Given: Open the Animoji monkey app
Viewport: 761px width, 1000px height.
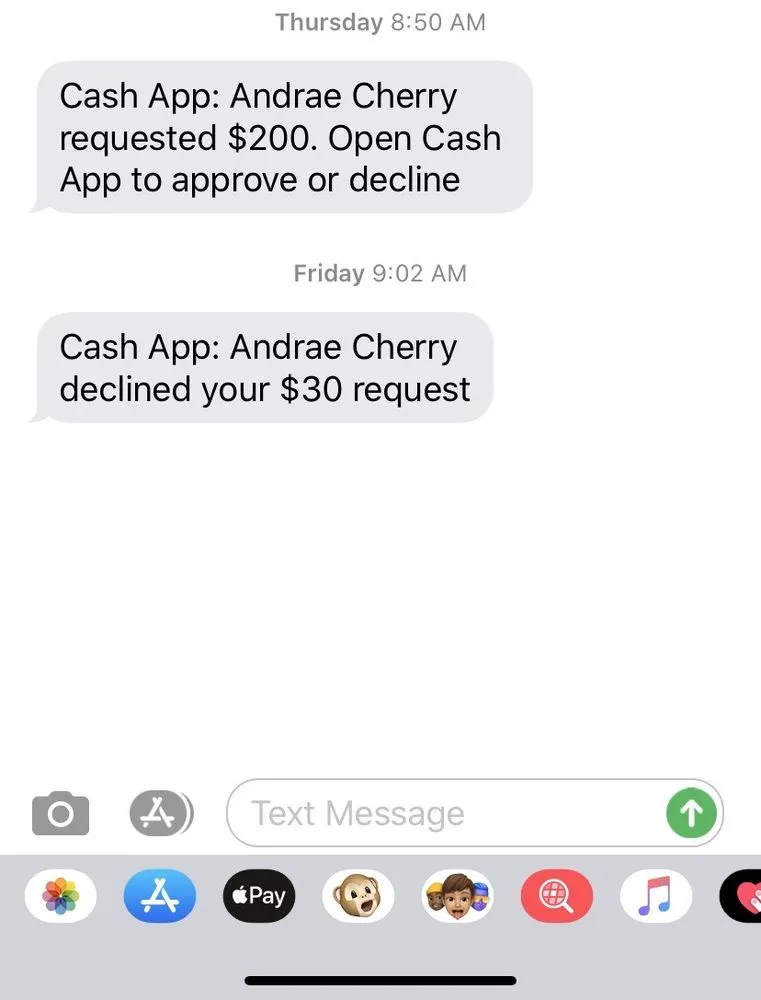Looking at the screenshot, I should click(357, 895).
